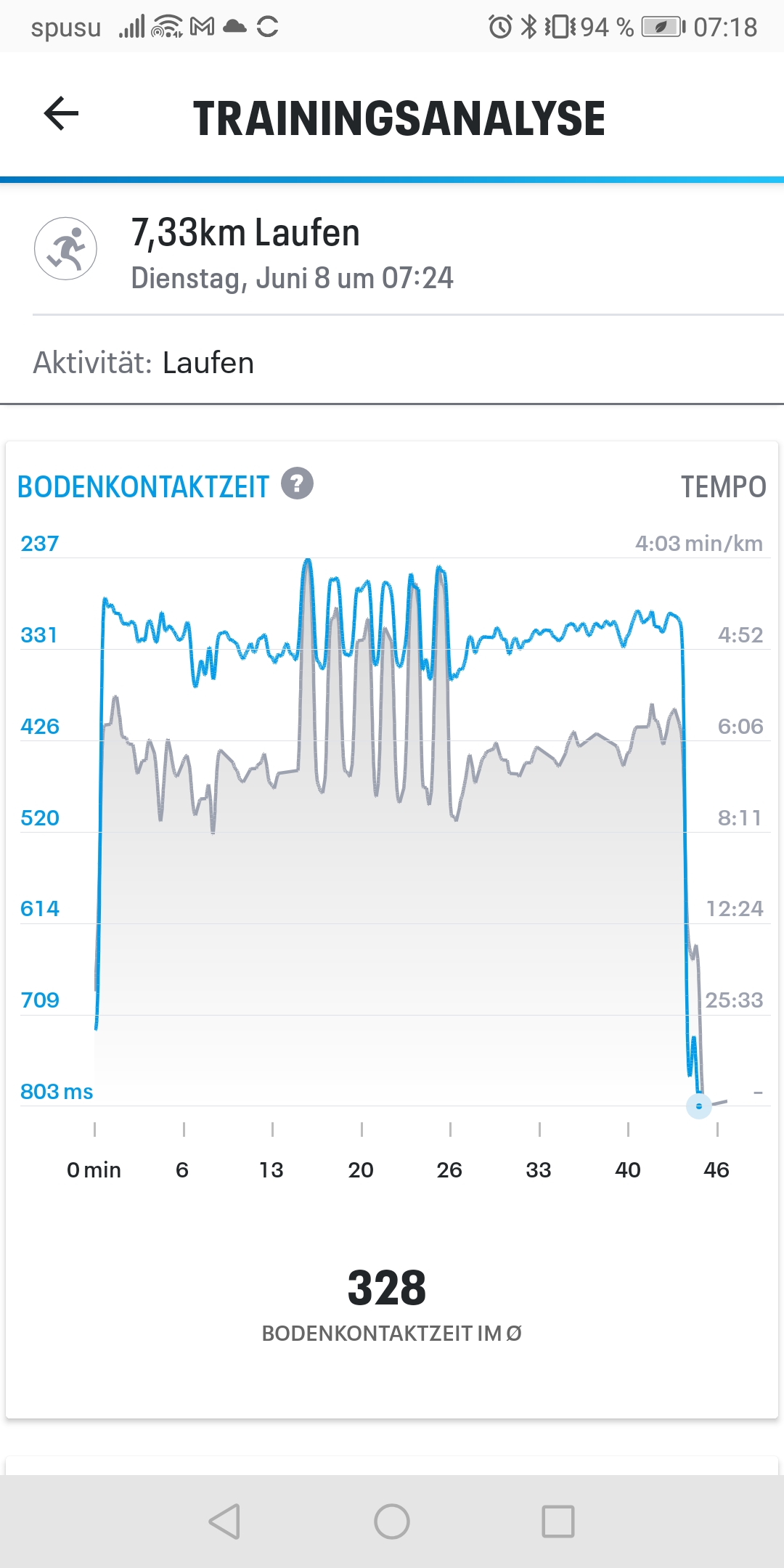Select the Bodenkontaktzeit chart metric
Image resolution: width=784 pixels, height=1568 pixels.
143,487
